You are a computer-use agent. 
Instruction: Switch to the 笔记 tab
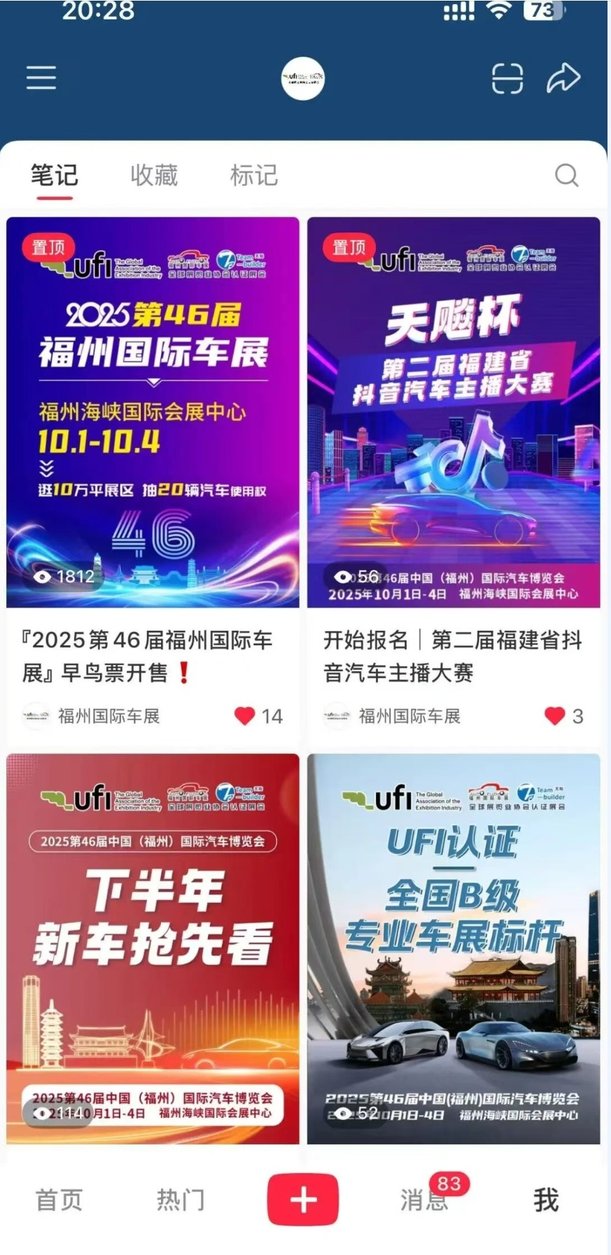point(54,175)
